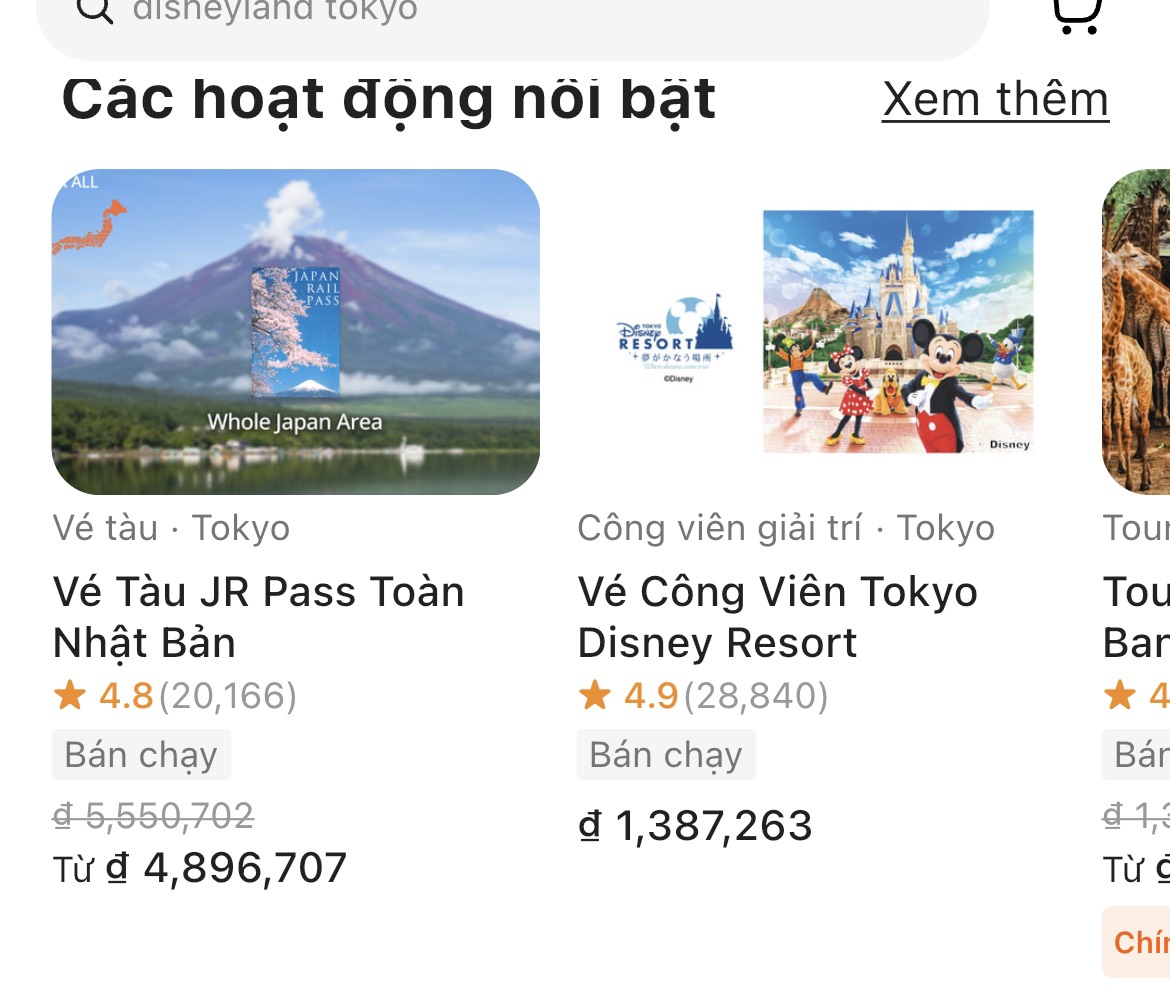Open the giraffe tour card

1137,332
